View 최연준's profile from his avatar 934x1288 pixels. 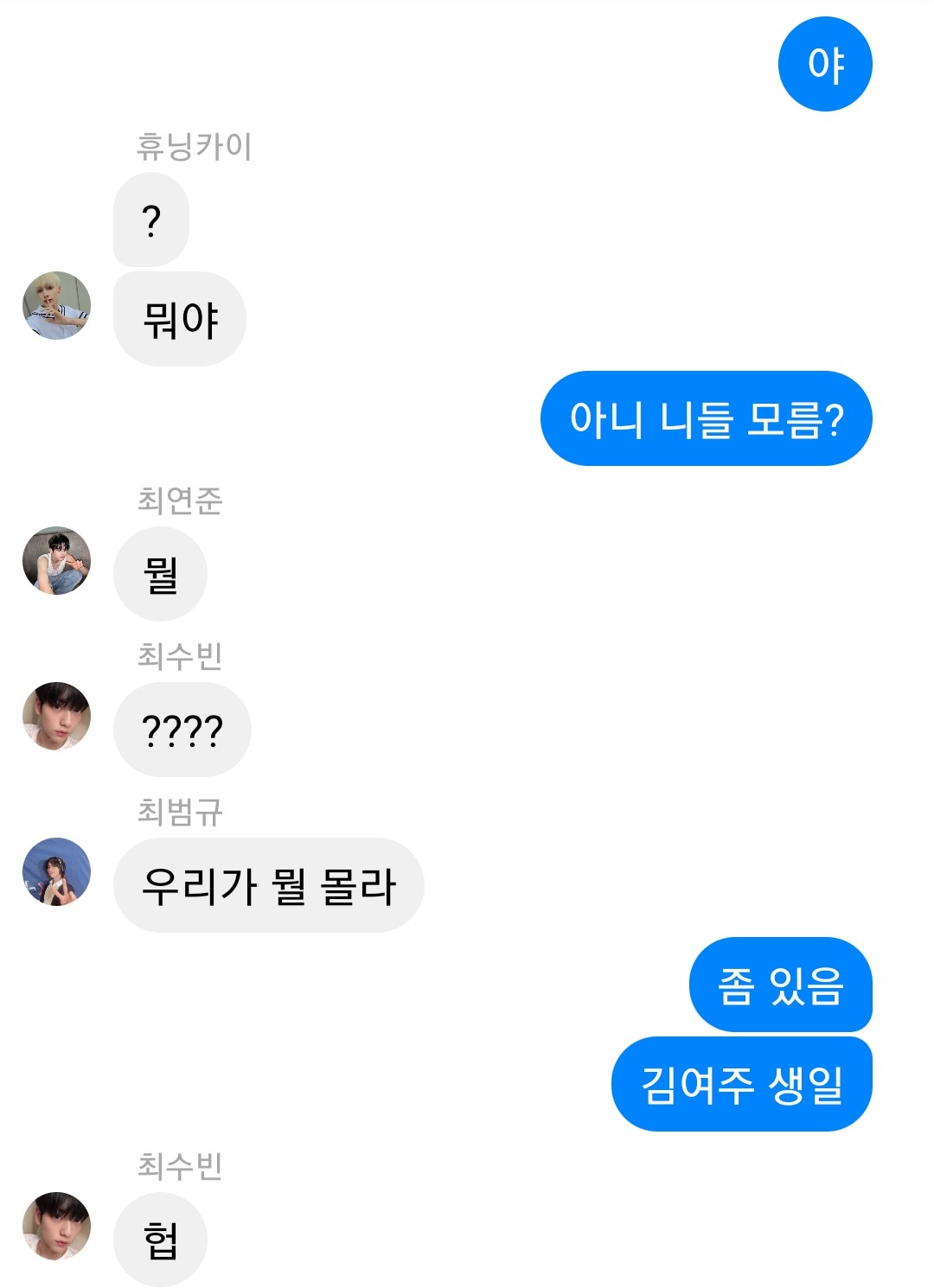click(x=56, y=561)
